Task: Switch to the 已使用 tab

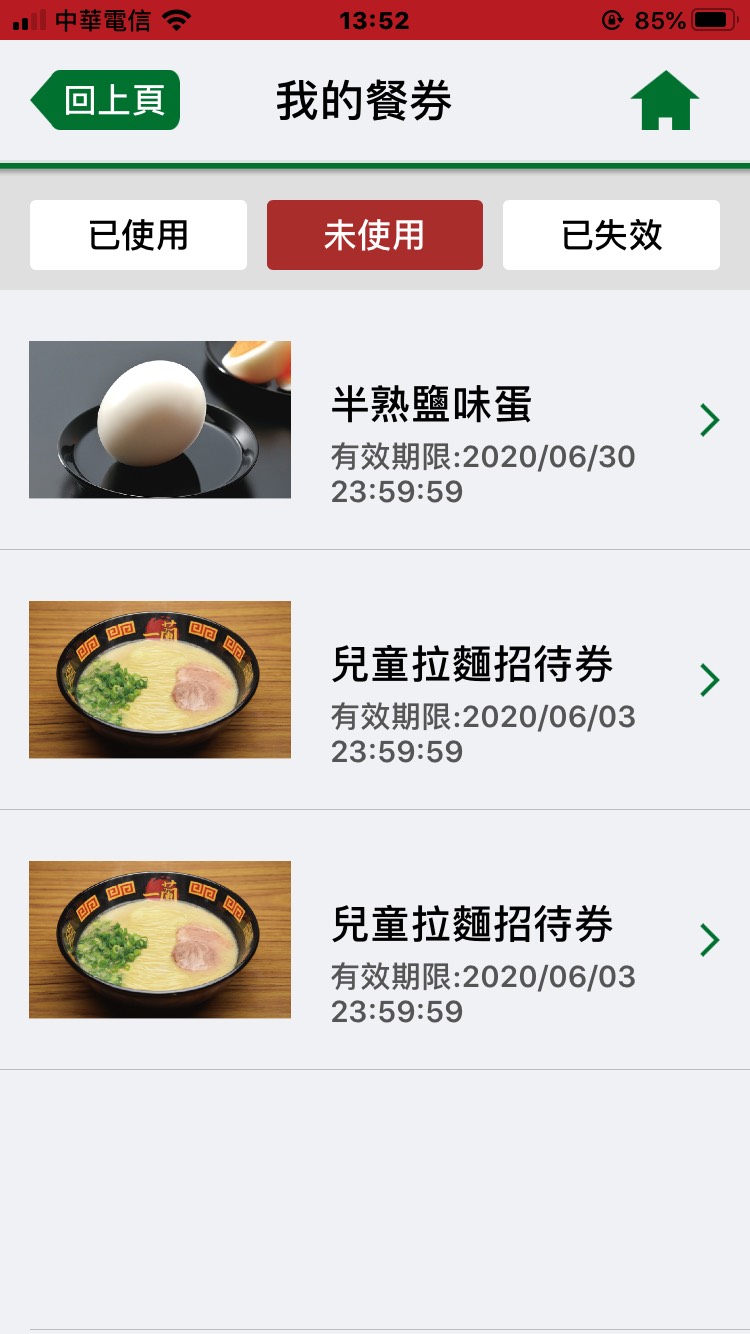Action: pos(138,235)
